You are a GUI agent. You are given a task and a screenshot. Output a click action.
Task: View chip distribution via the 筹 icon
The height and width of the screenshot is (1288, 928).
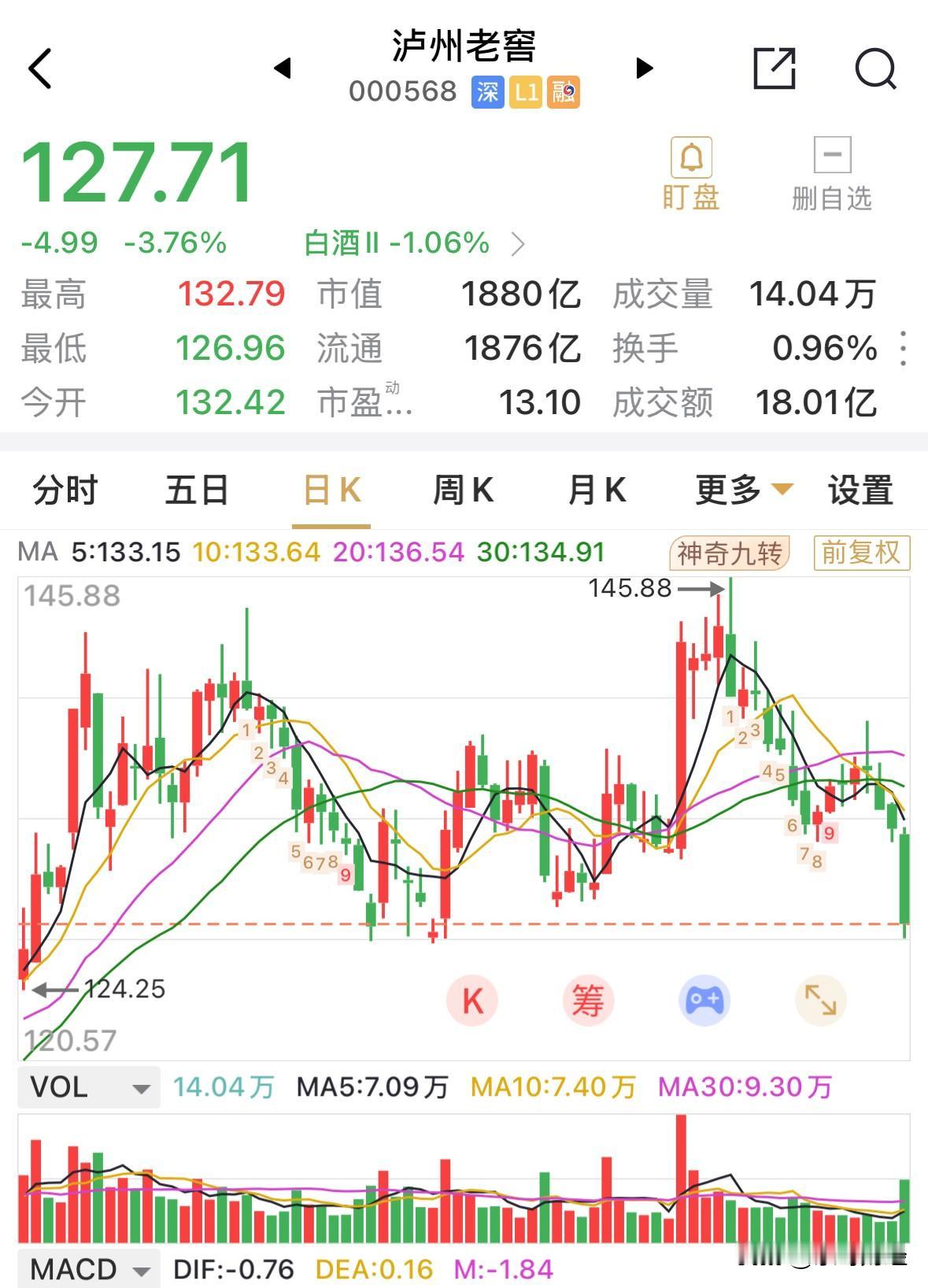(x=589, y=1000)
